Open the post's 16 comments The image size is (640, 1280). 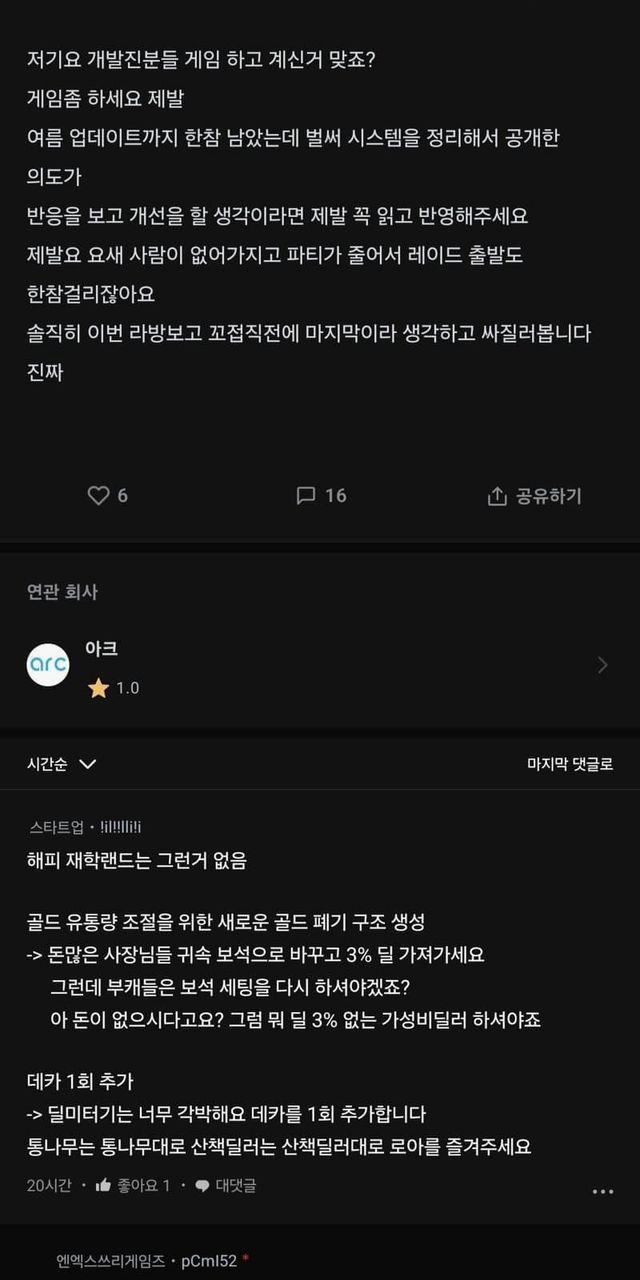tap(321, 495)
